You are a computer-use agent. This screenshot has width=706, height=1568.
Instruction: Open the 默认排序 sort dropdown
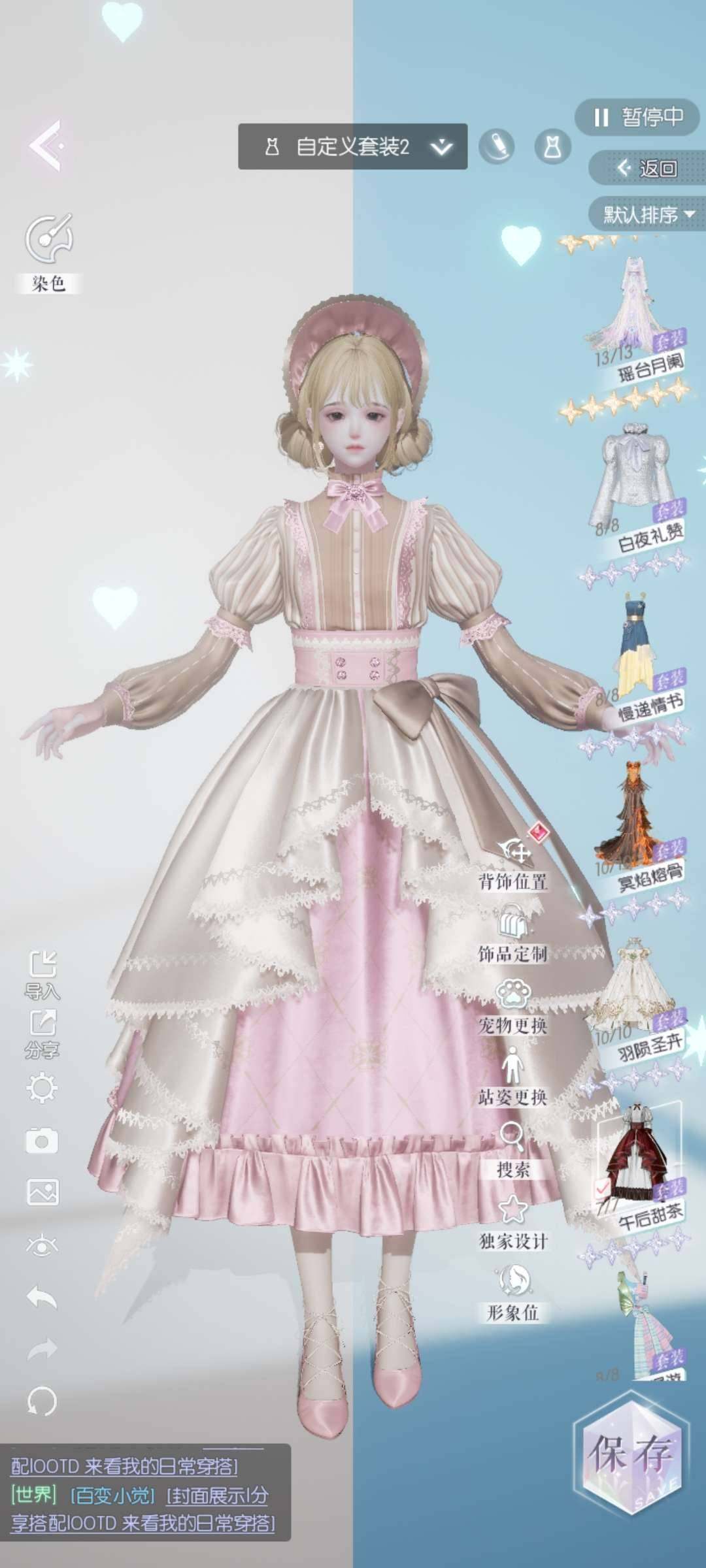point(647,214)
